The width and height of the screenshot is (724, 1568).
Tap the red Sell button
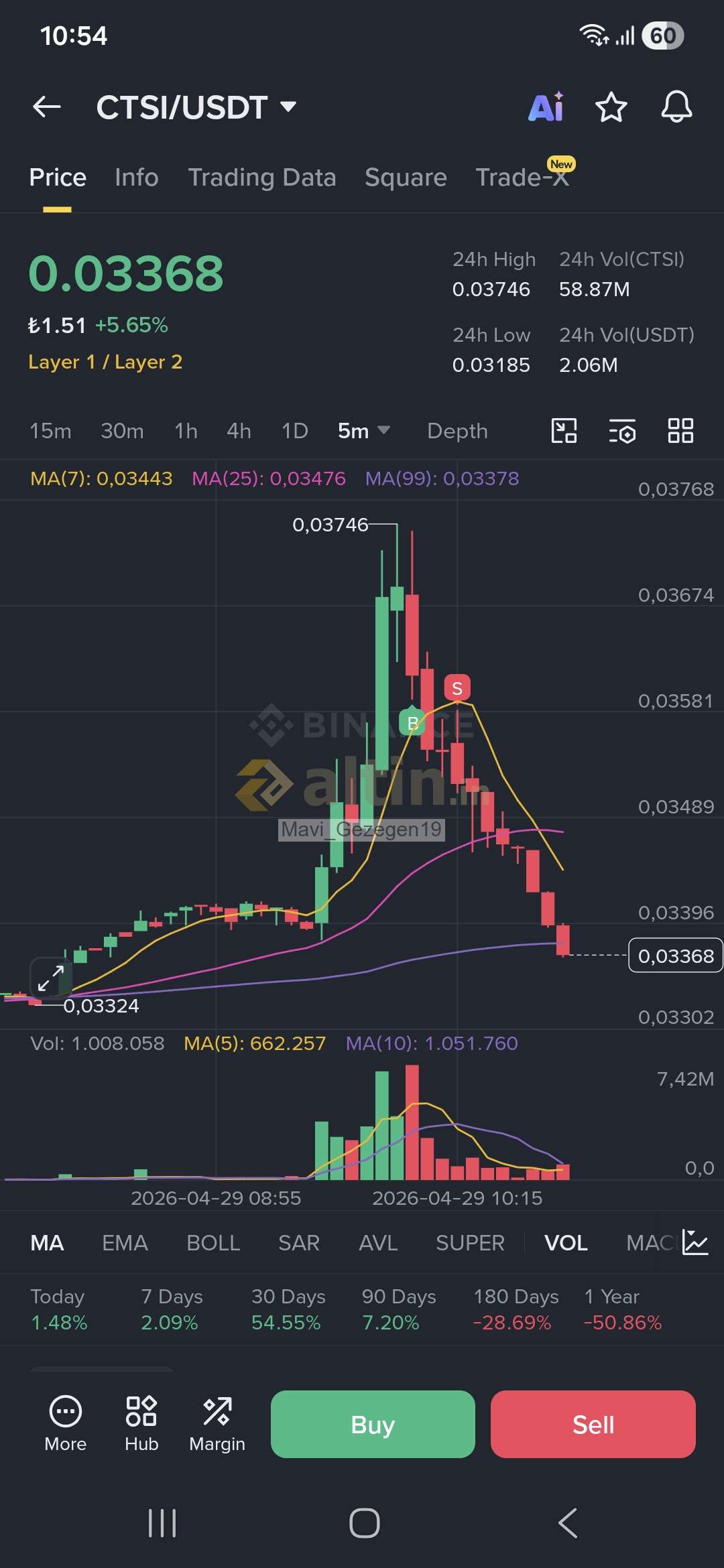[593, 1424]
